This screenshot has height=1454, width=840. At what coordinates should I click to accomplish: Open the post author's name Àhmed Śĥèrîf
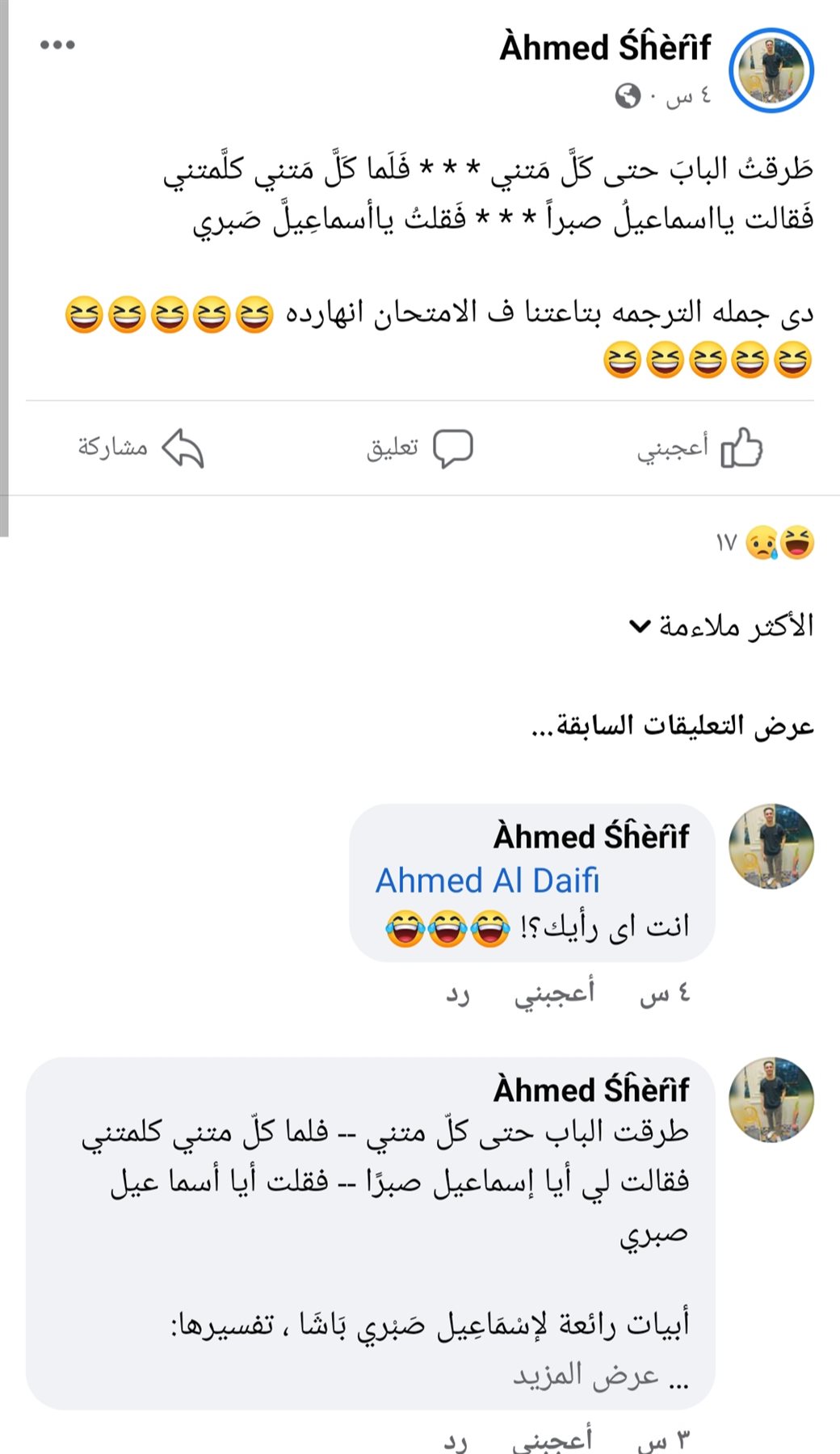point(605,47)
